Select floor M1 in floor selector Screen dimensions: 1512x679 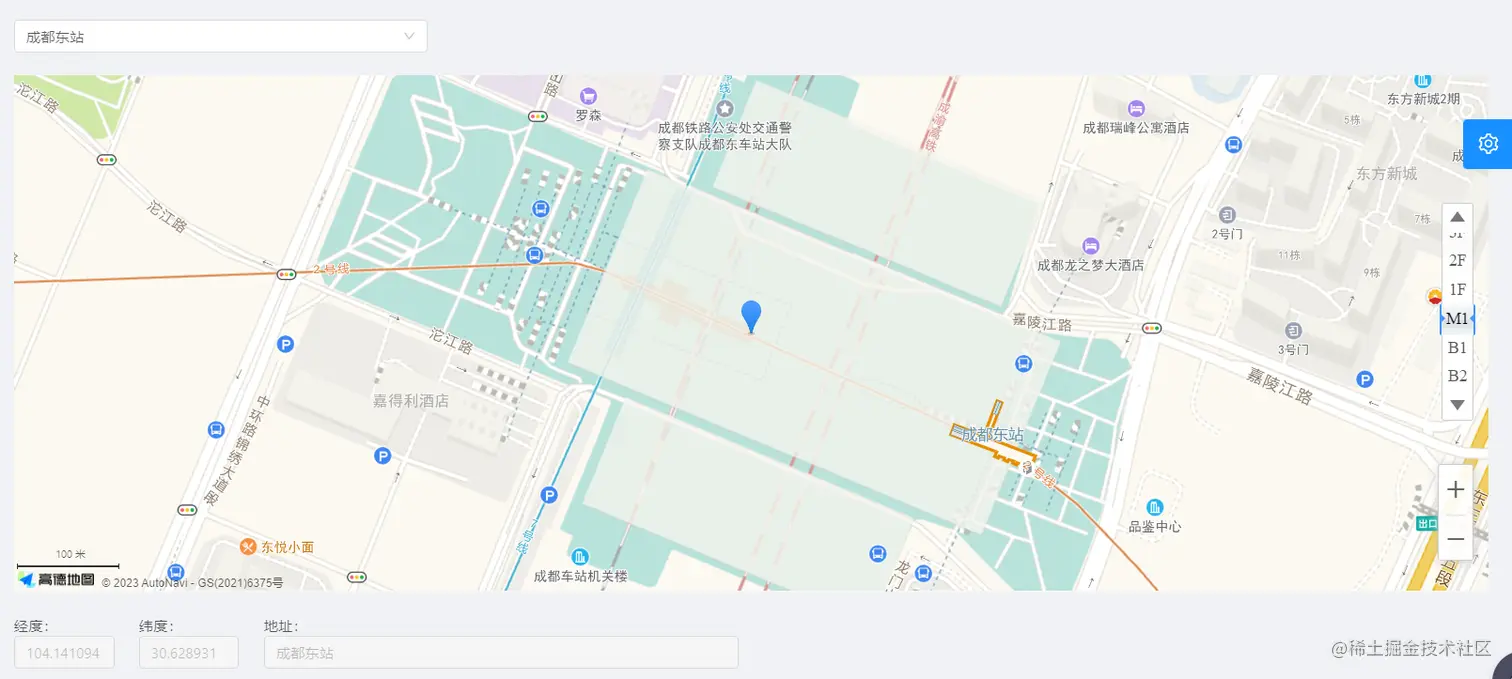point(1457,318)
